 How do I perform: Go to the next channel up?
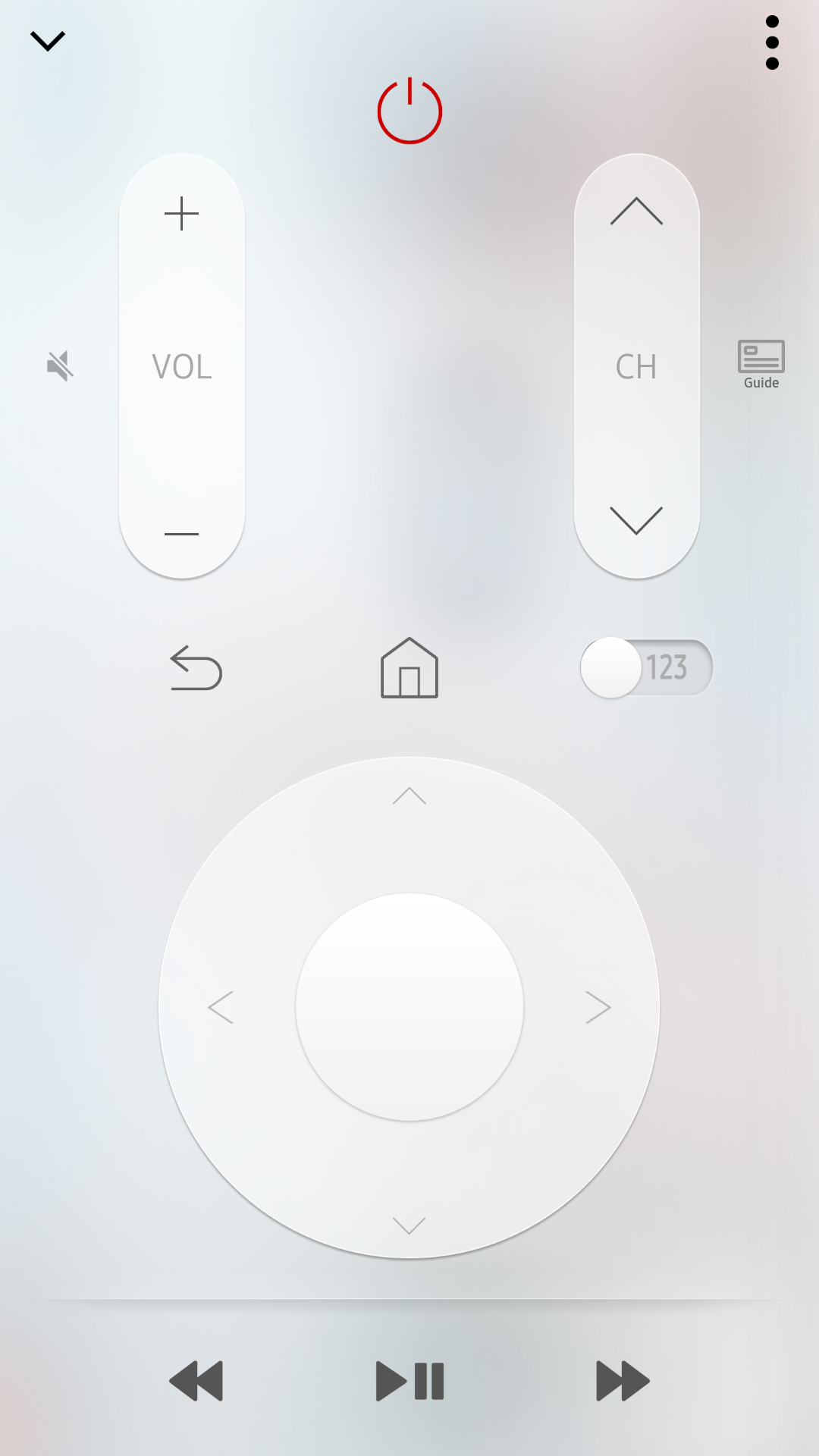636,211
